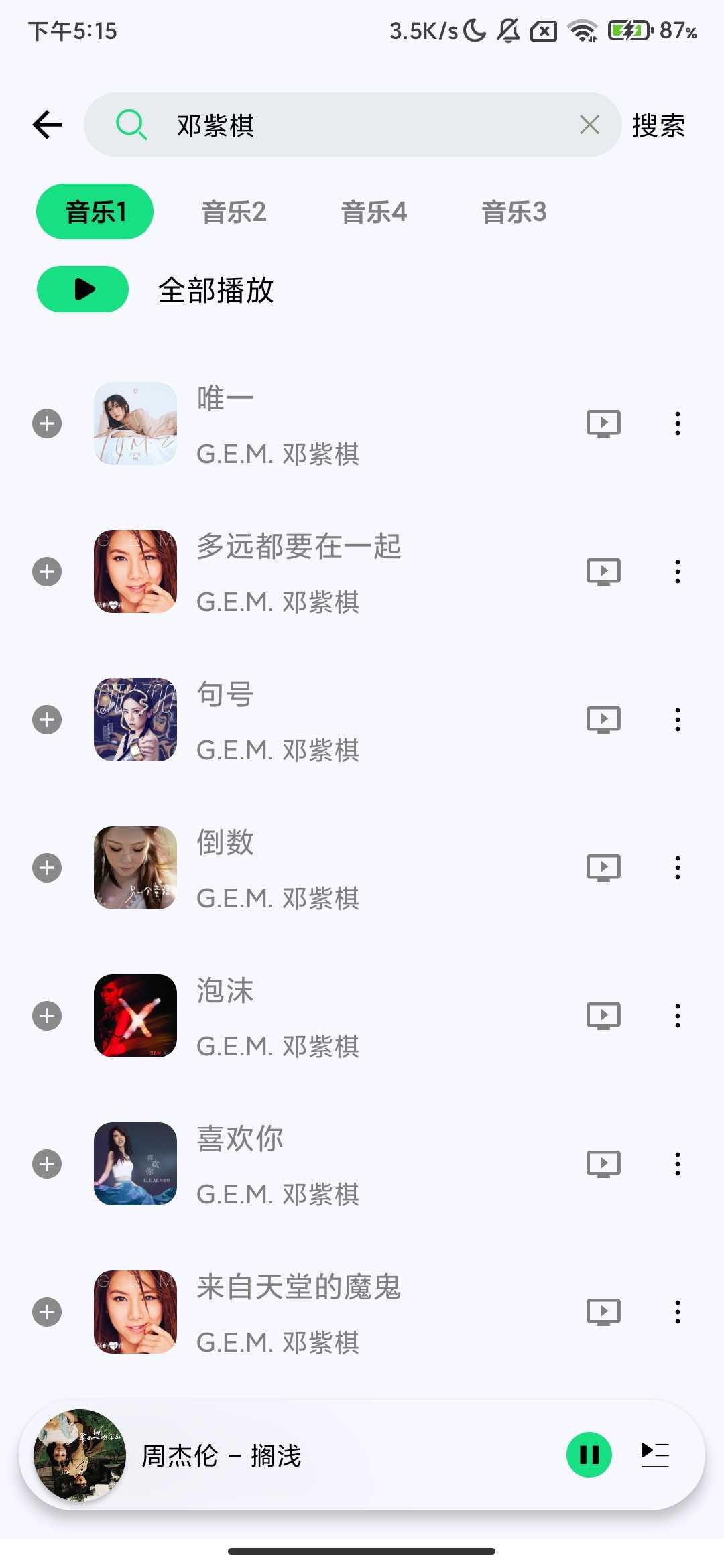Viewport: 724px width, 1568px height.
Task: Add 句号 to playlist with plus icon
Action: pyautogui.click(x=46, y=719)
